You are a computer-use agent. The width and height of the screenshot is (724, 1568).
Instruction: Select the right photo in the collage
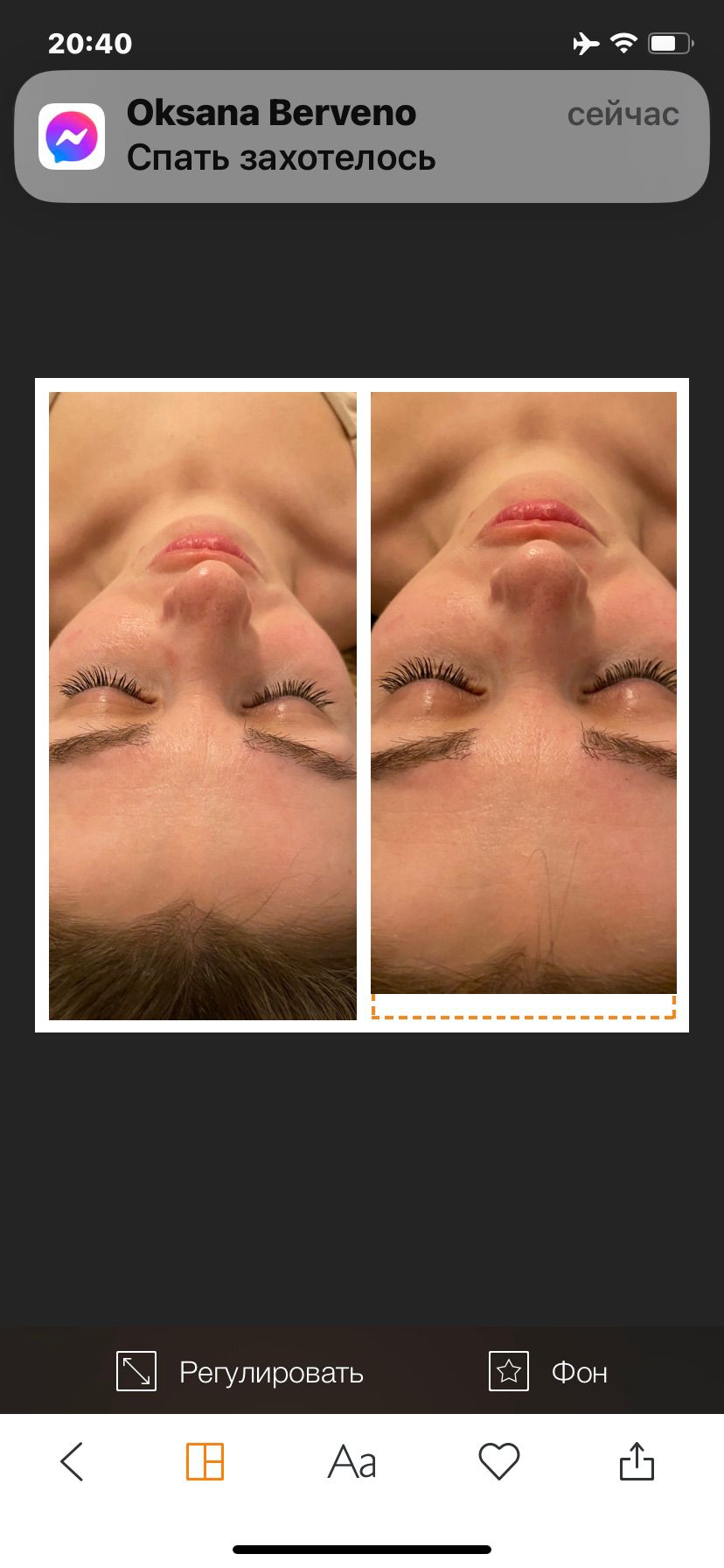(x=524, y=693)
